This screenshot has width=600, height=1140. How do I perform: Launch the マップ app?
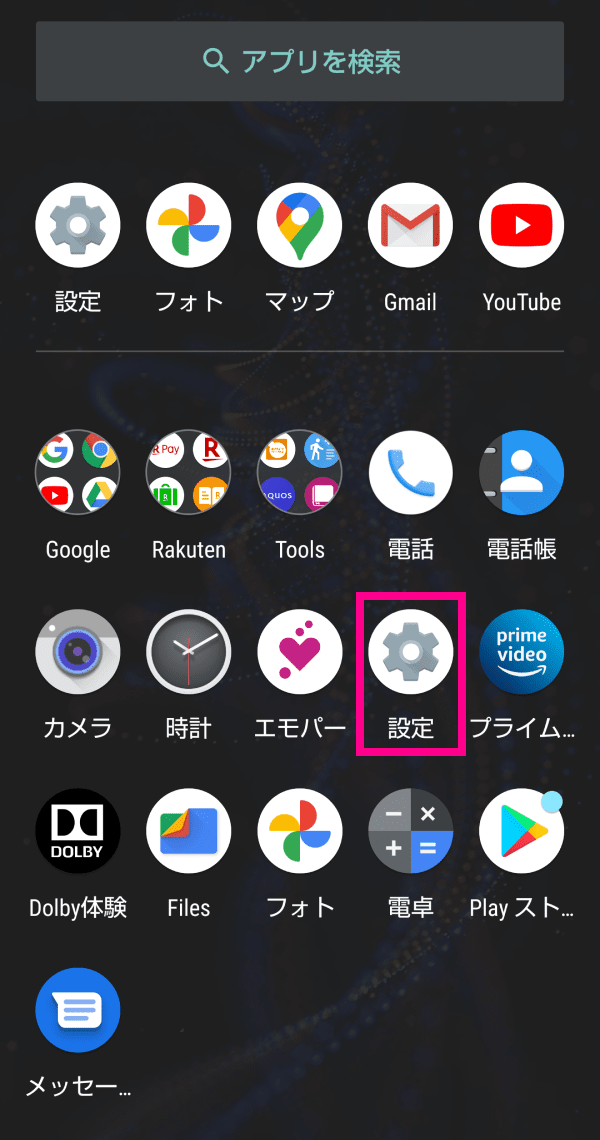click(x=300, y=225)
